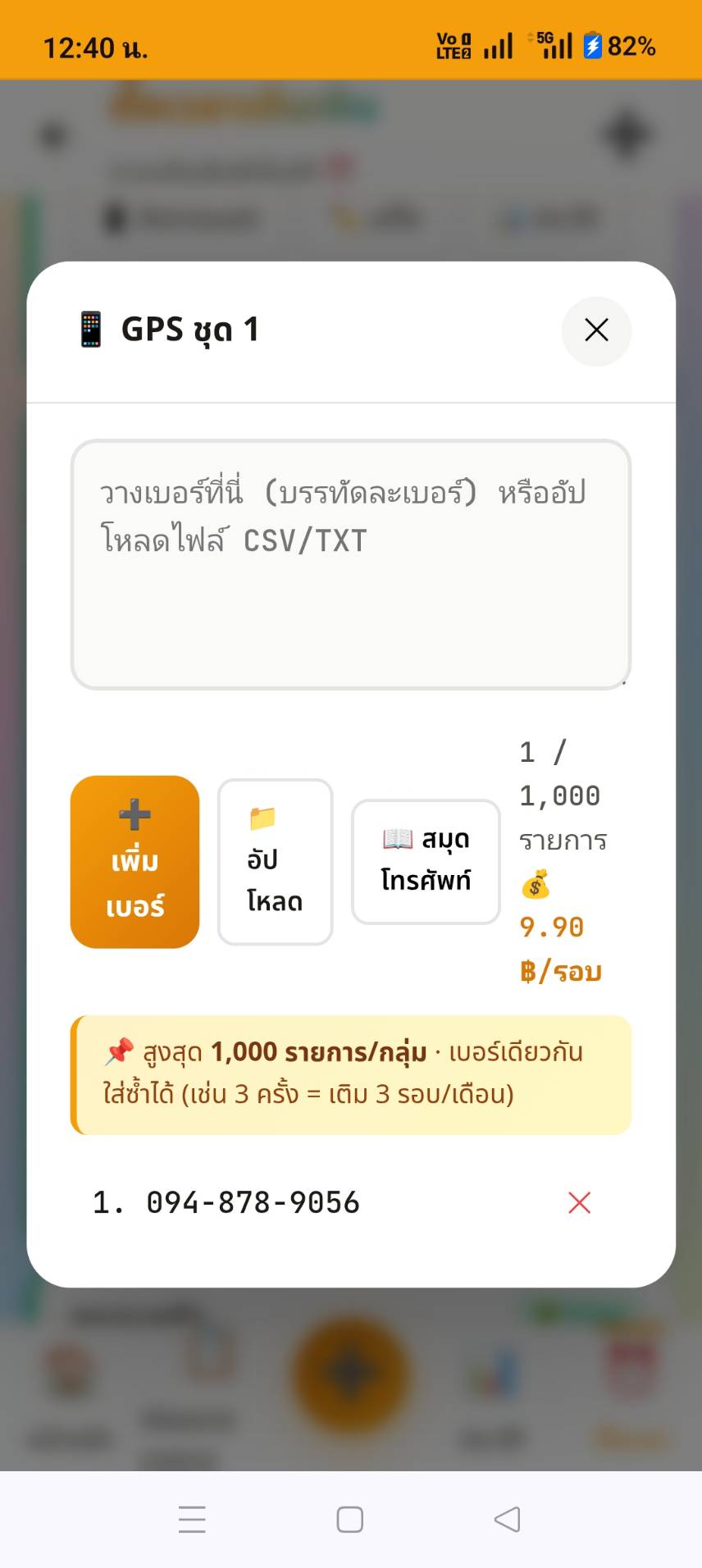
Task: Tap the Android back navigation arrow
Action: point(506,1519)
